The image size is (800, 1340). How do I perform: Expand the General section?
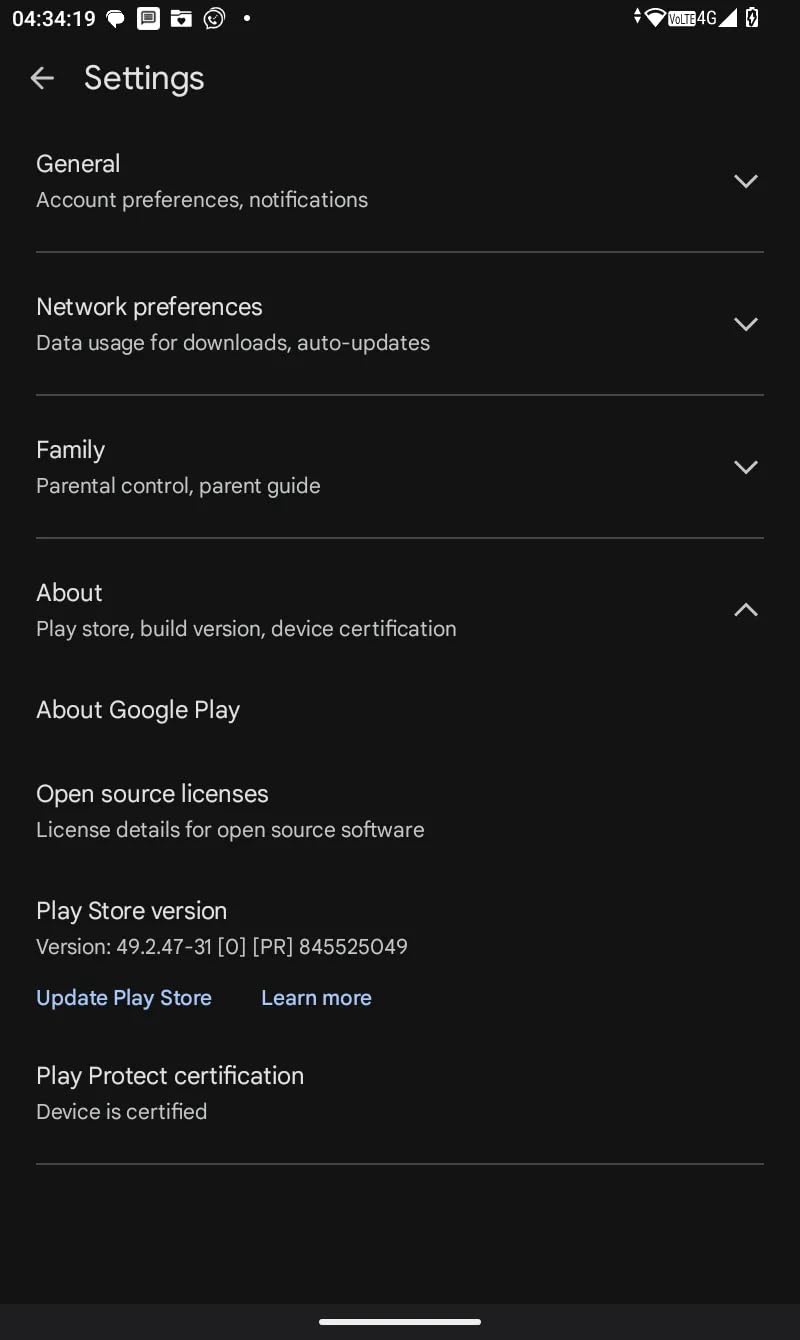click(745, 181)
